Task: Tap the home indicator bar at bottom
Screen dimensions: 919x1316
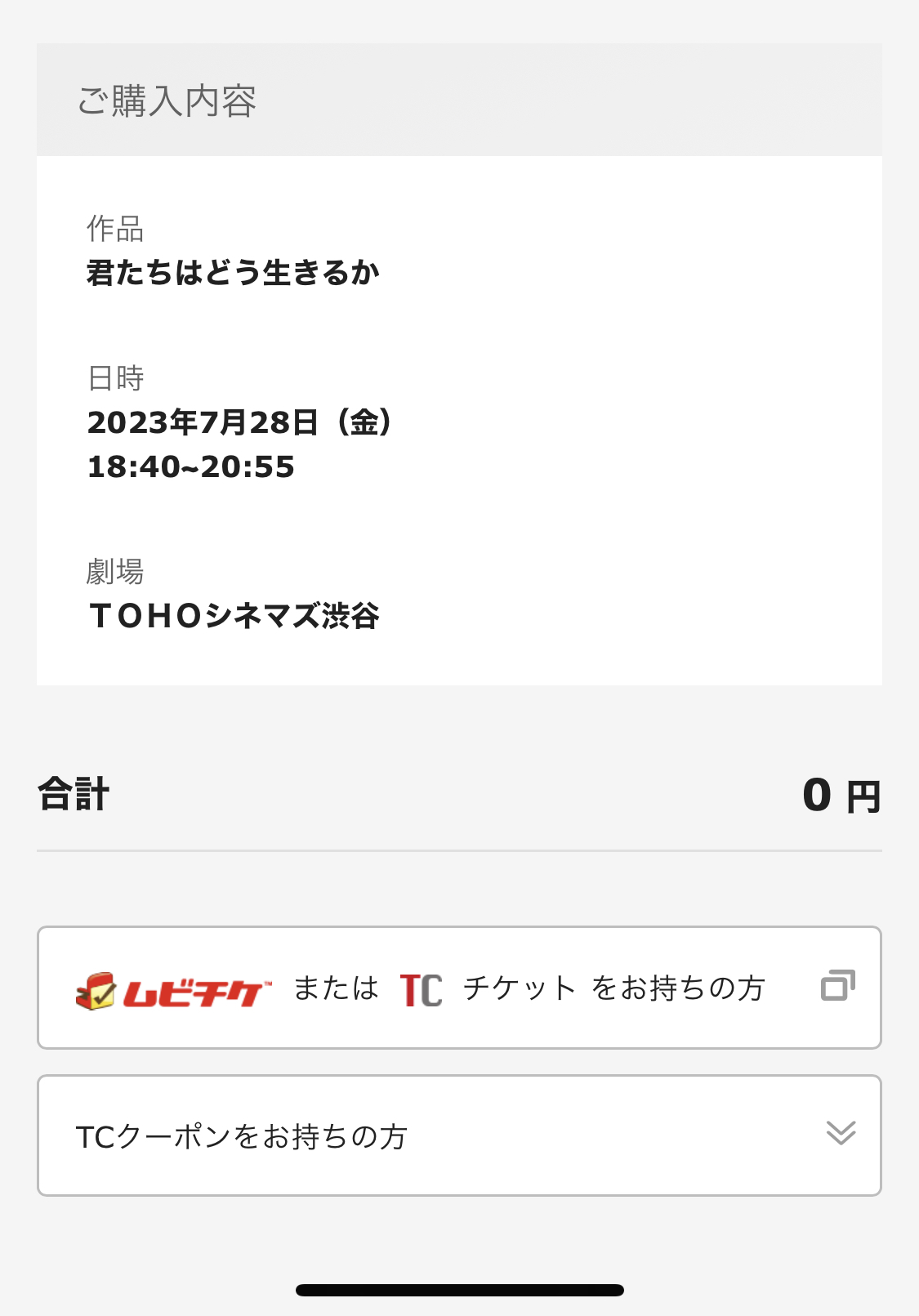Action: tap(459, 1289)
